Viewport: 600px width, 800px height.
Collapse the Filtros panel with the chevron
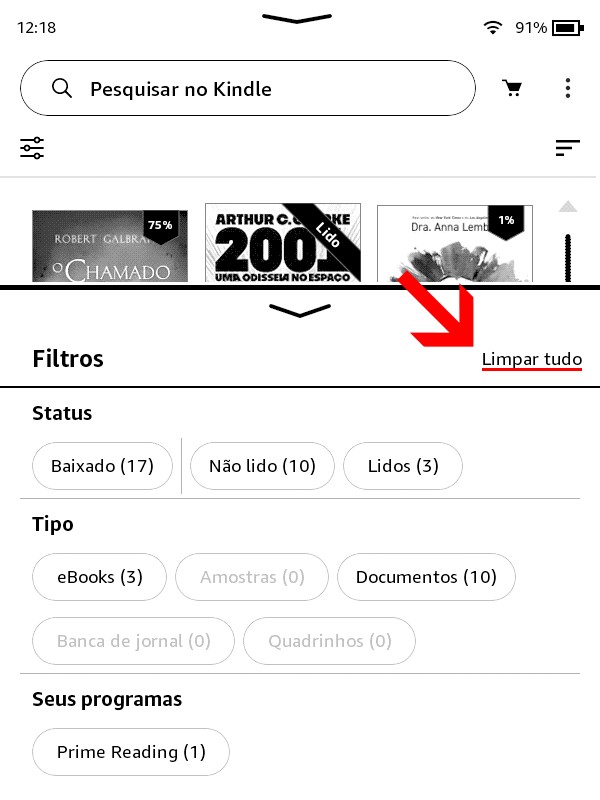(300, 312)
